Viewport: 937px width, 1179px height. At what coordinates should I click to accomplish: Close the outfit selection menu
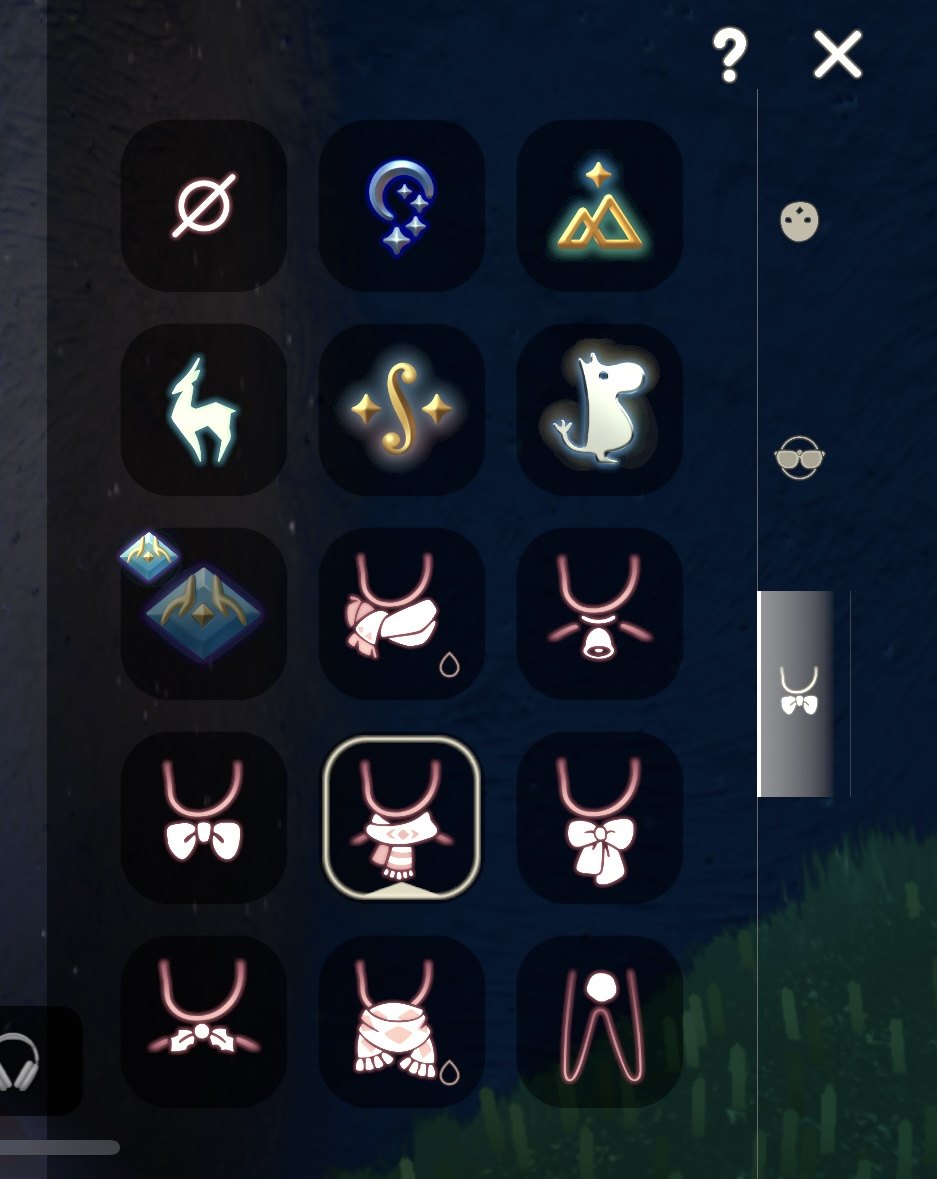837,54
